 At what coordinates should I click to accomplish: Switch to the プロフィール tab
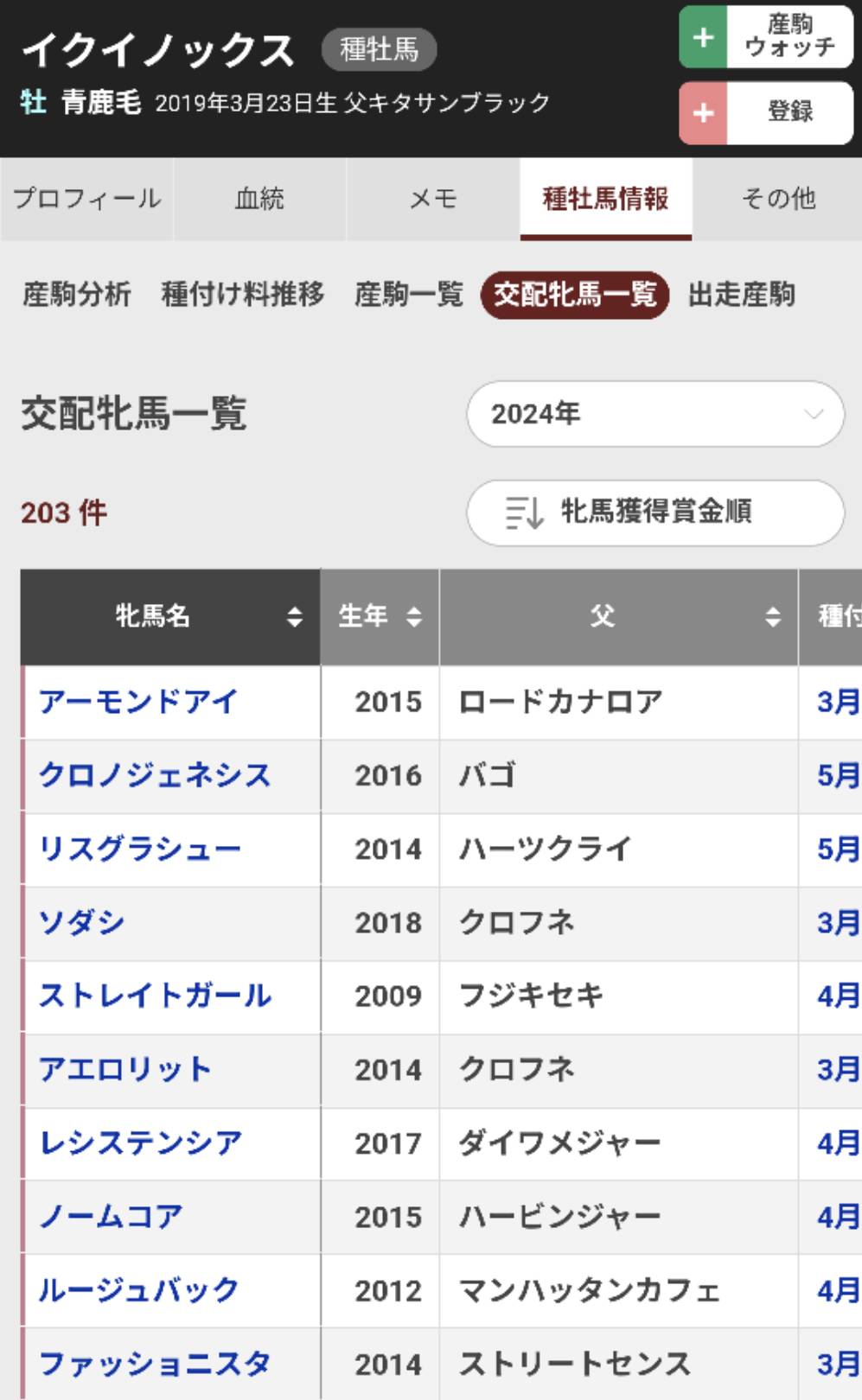[x=86, y=199]
